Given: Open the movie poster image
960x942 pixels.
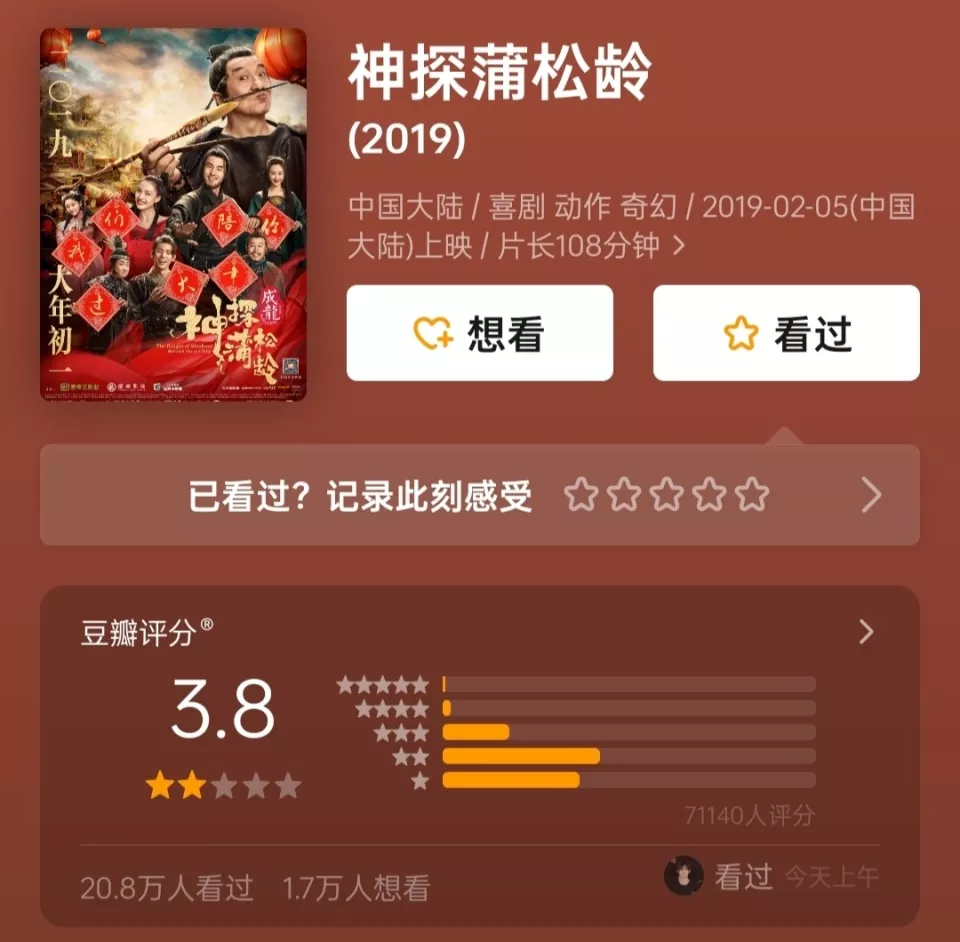Looking at the screenshot, I should point(173,214).
